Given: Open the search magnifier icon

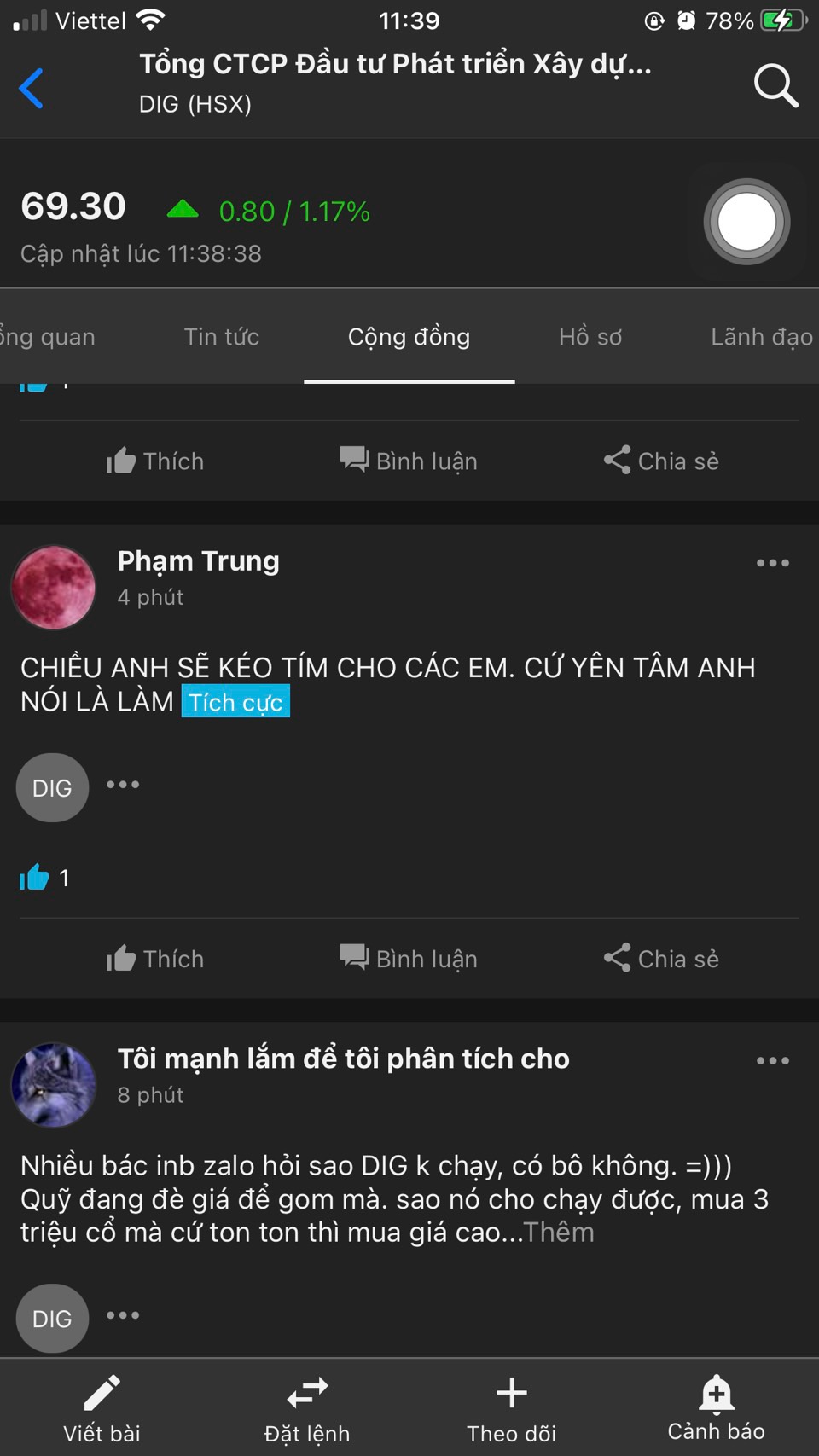Looking at the screenshot, I should coord(775,86).
